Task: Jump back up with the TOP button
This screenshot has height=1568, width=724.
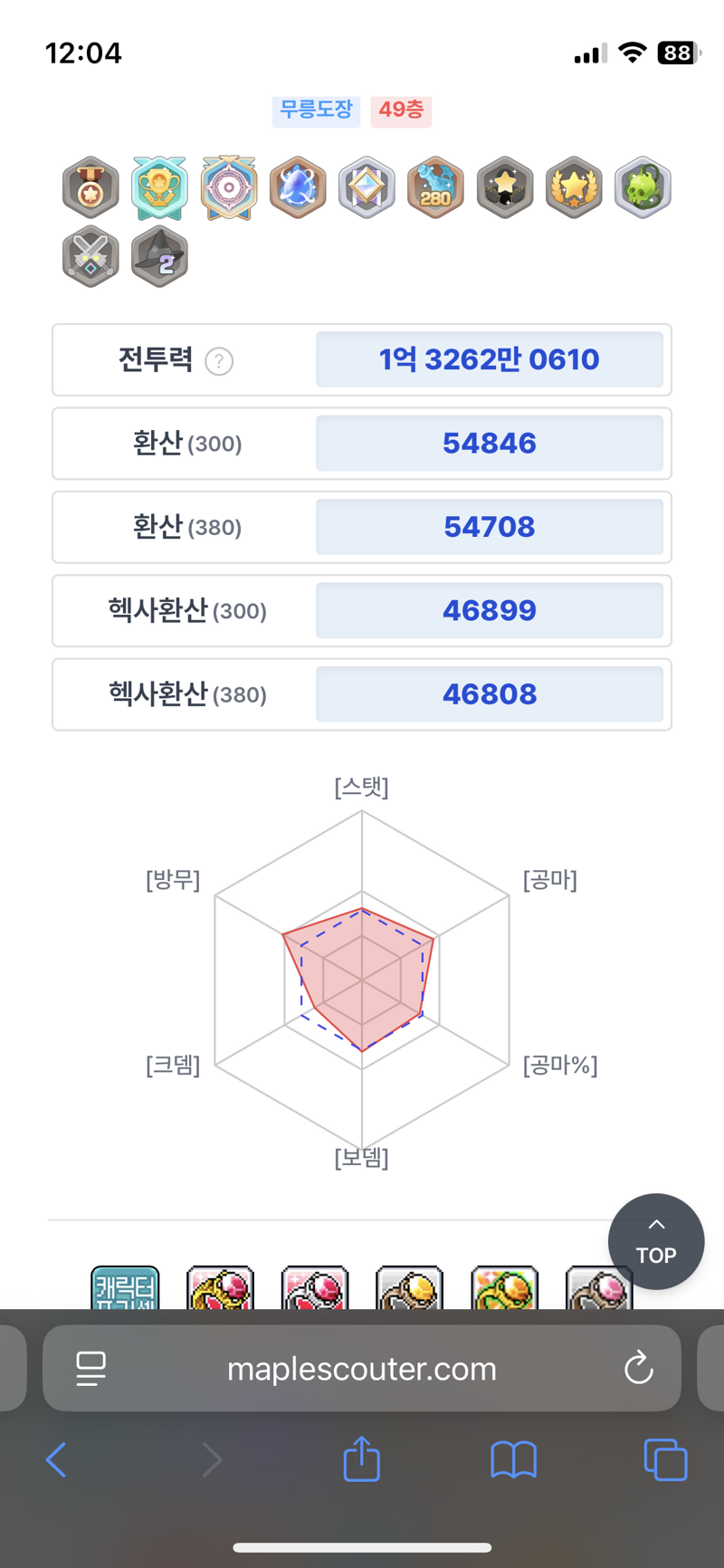Action: pyautogui.click(x=656, y=1241)
